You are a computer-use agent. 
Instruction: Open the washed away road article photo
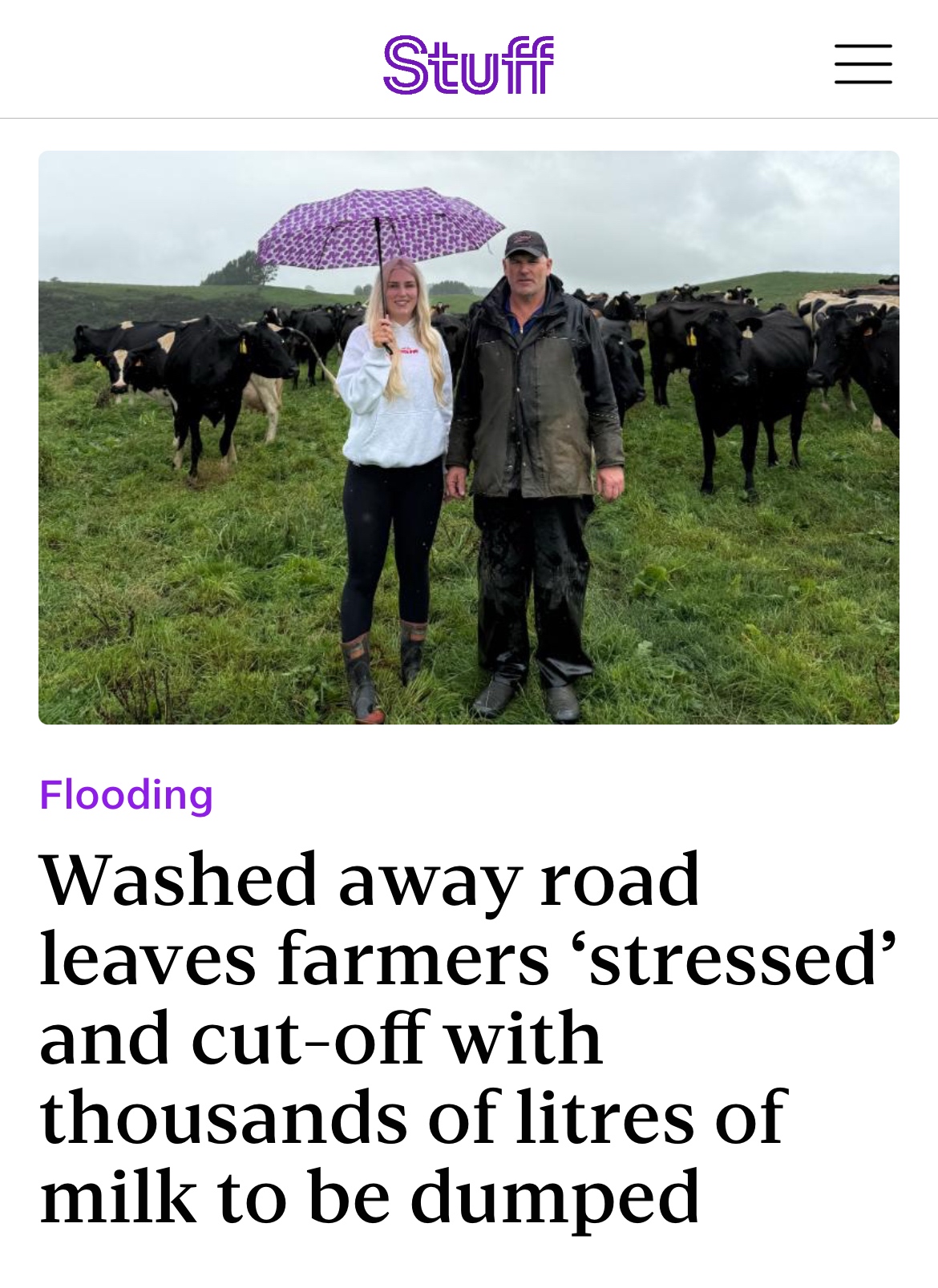pyautogui.click(x=468, y=438)
